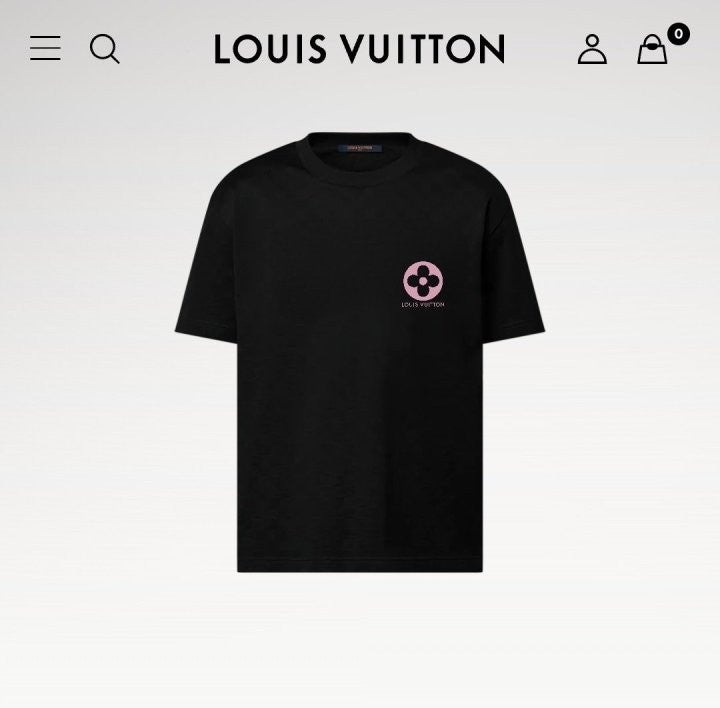Viewport: 720px width, 708px height.
Task: Open the account profile icon
Action: (x=592, y=49)
